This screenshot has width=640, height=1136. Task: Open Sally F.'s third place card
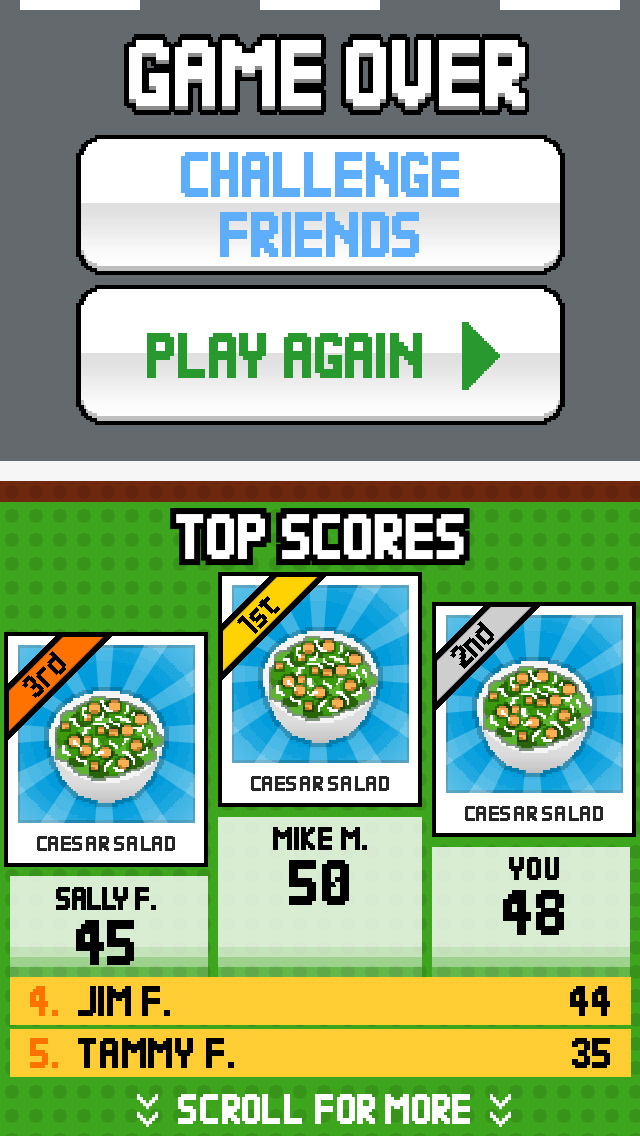tap(106, 750)
